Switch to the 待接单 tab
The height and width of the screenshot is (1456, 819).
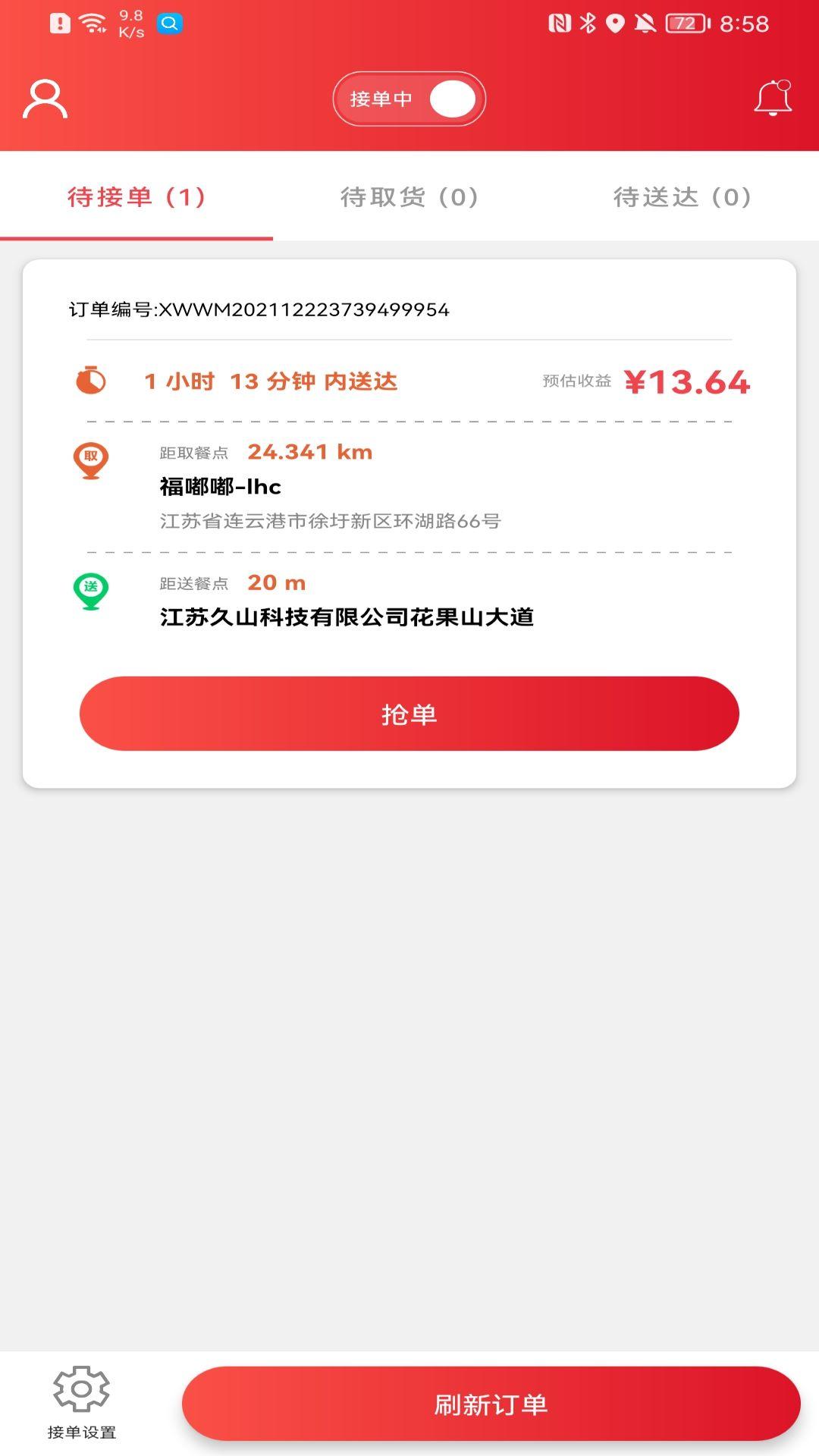(x=136, y=196)
